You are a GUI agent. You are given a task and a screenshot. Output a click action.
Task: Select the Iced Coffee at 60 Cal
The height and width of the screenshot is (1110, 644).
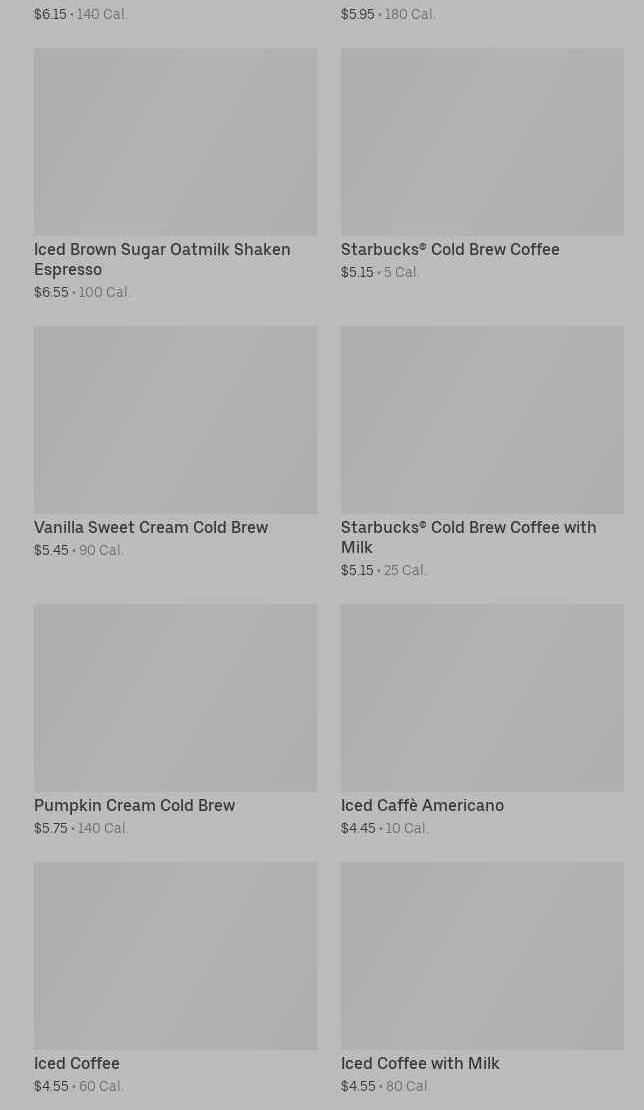tap(175, 978)
